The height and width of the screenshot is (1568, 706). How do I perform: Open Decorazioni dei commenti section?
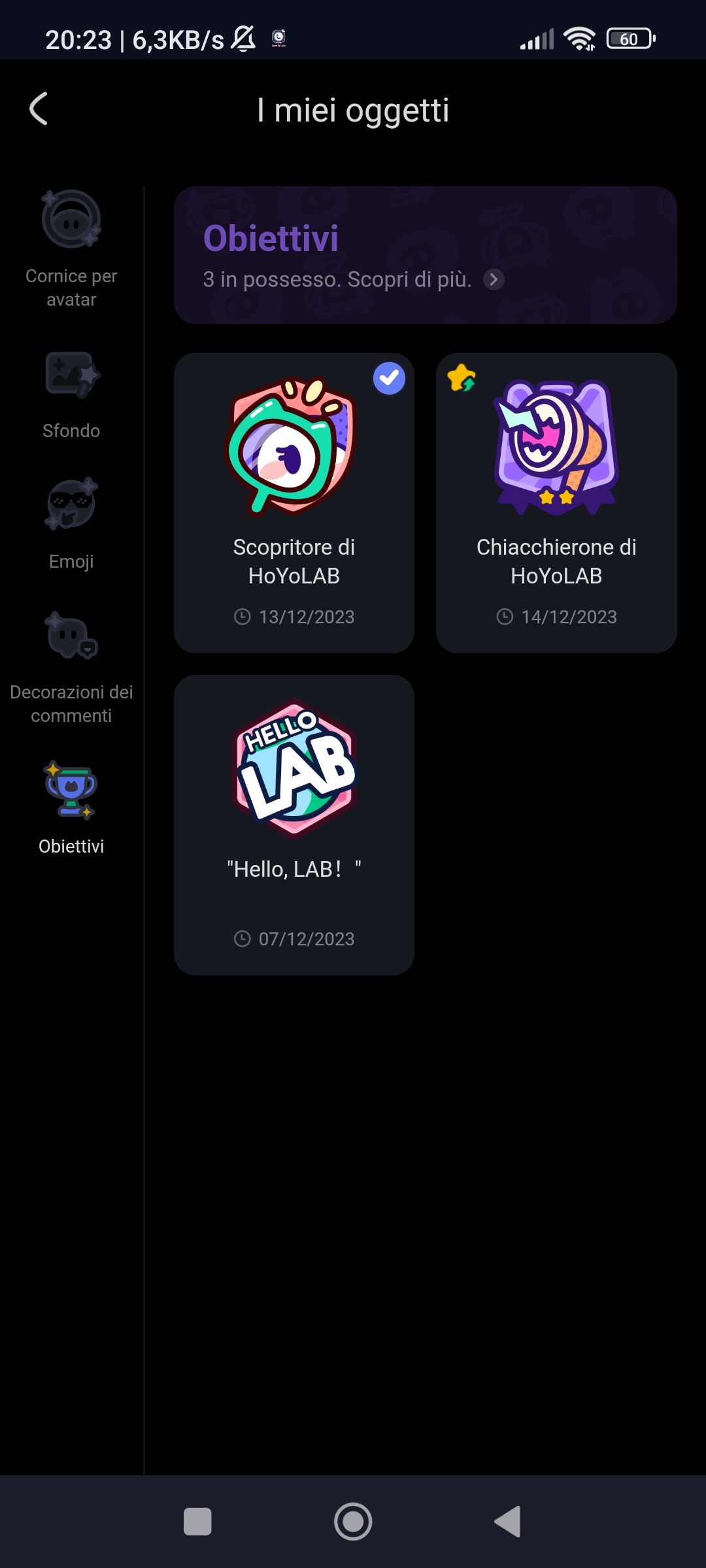(71, 668)
